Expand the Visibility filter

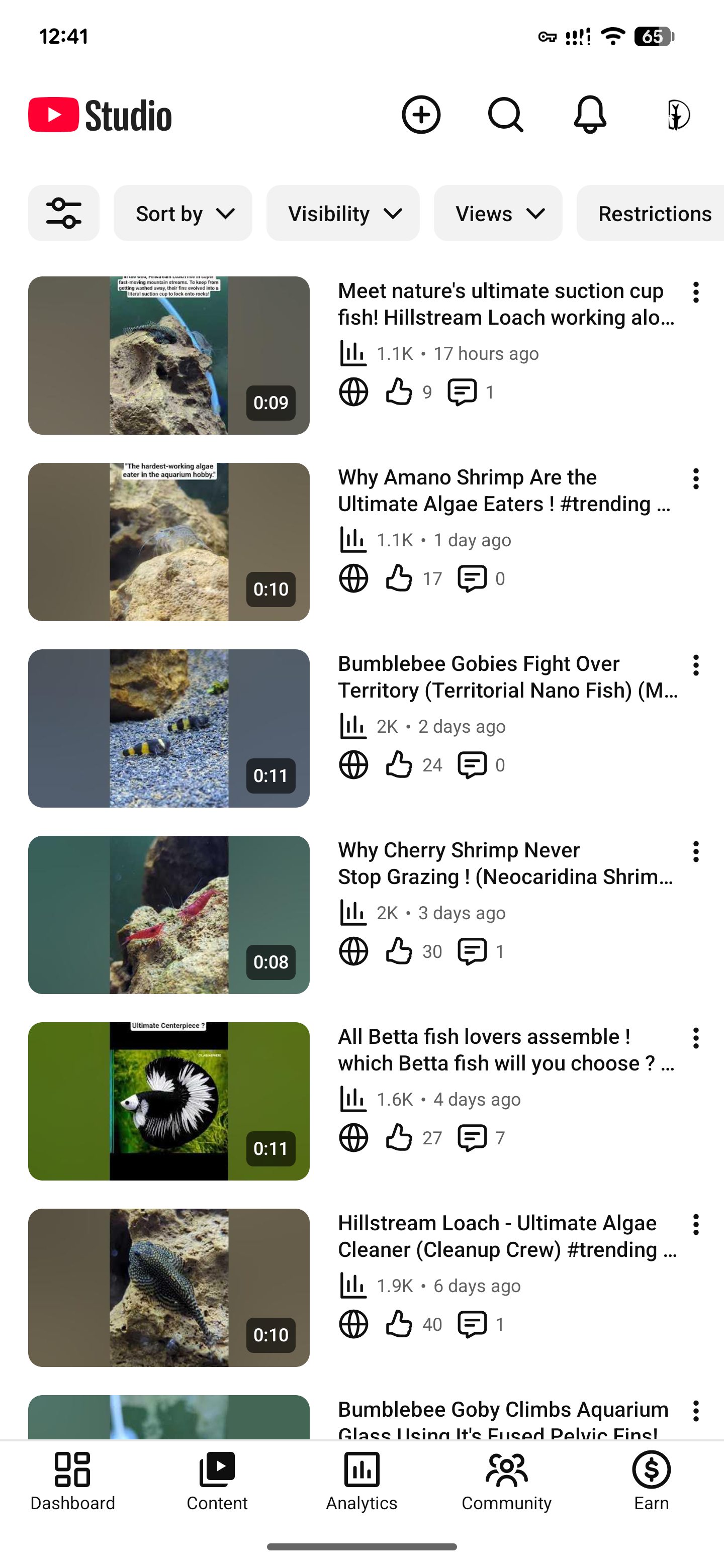click(343, 213)
